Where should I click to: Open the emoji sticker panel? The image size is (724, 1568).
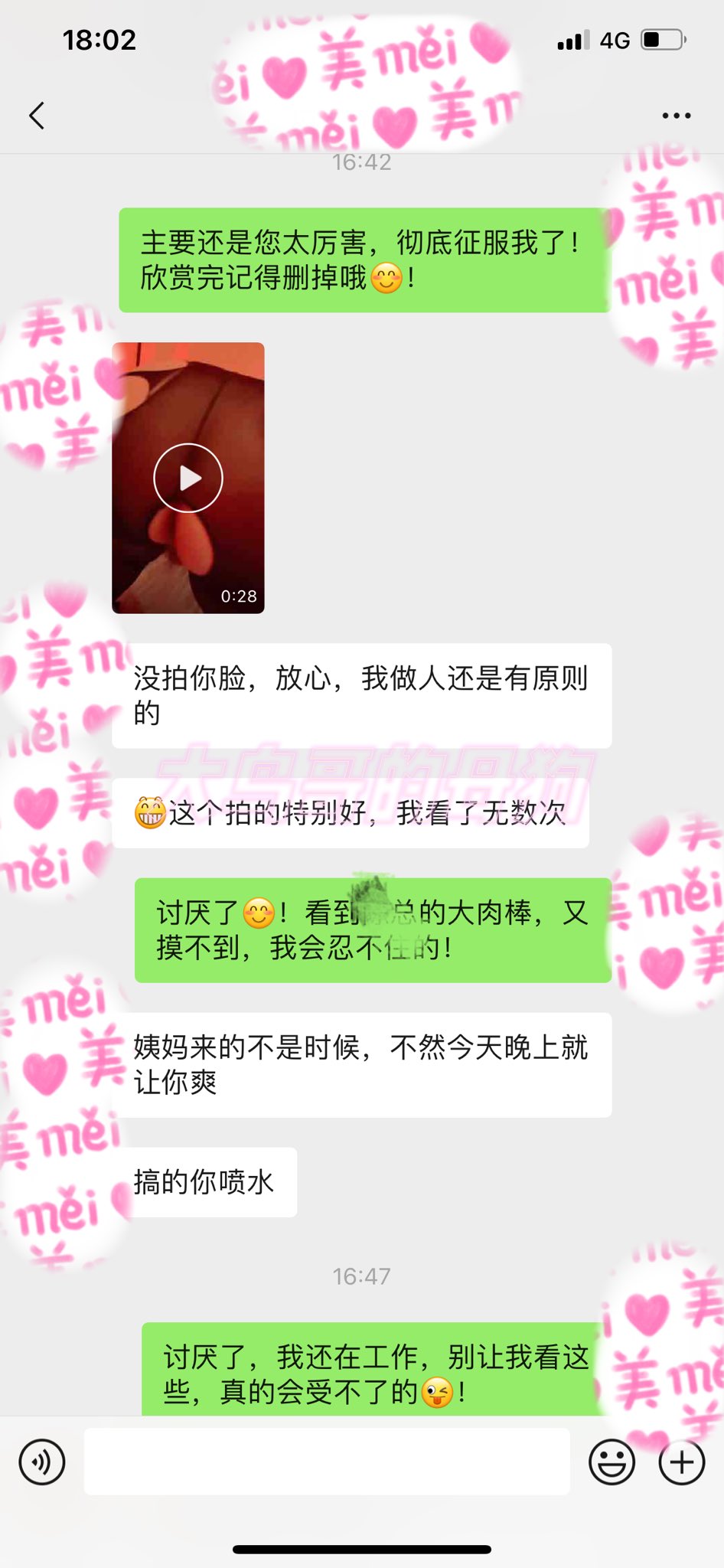[611, 1462]
